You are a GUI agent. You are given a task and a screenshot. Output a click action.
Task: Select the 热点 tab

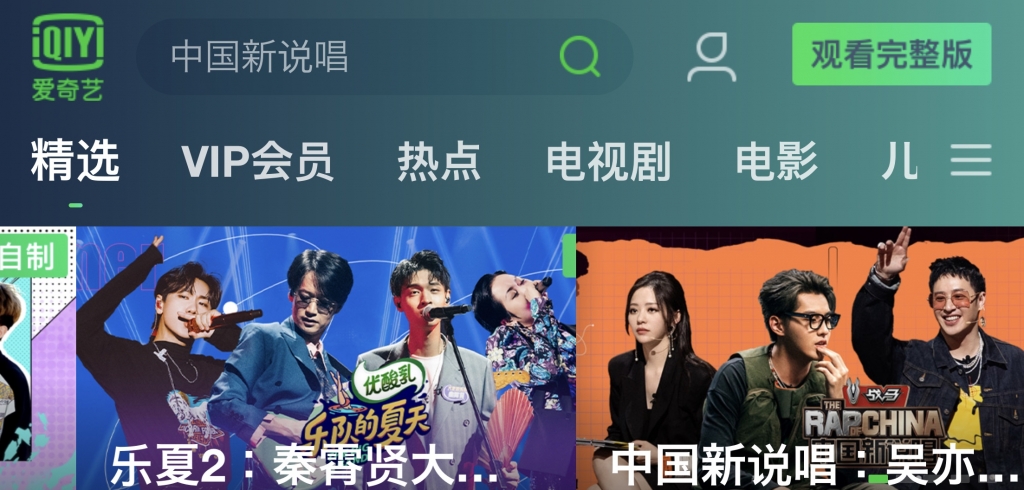(439, 161)
